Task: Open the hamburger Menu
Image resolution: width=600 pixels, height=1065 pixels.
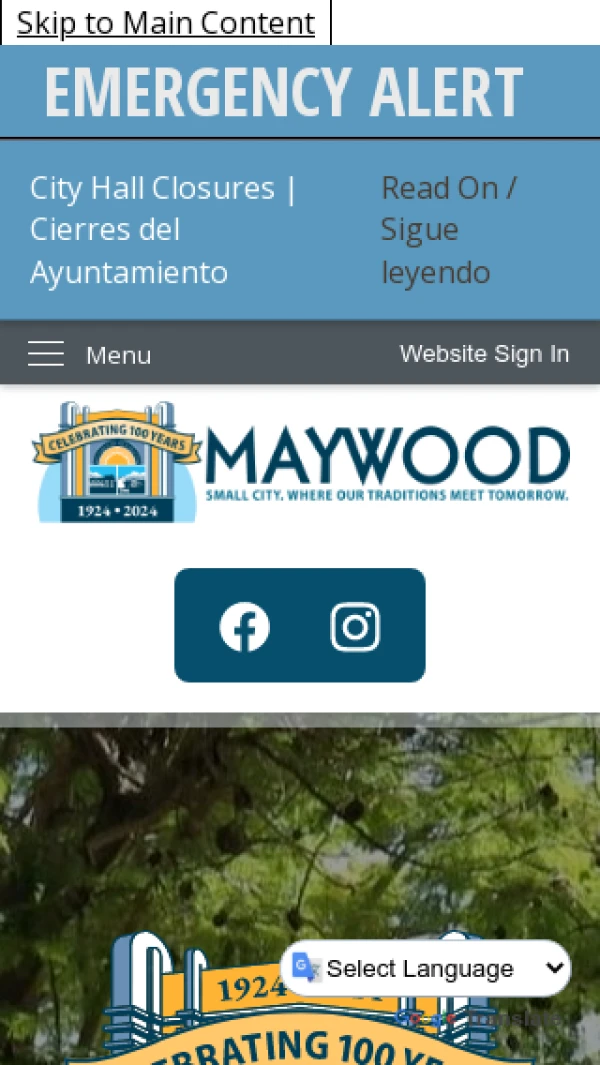Action: pyautogui.click(x=89, y=354)
